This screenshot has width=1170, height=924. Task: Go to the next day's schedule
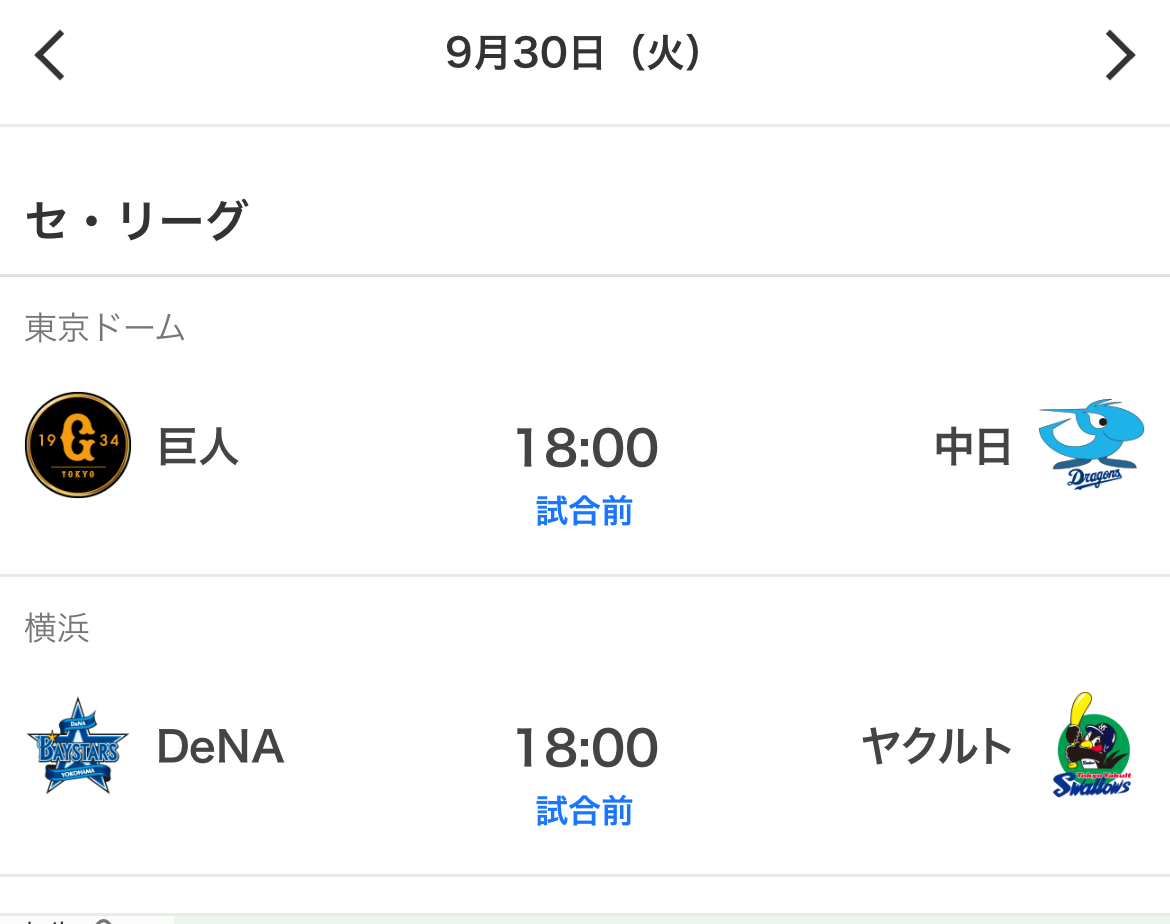tap(1119, 55)
